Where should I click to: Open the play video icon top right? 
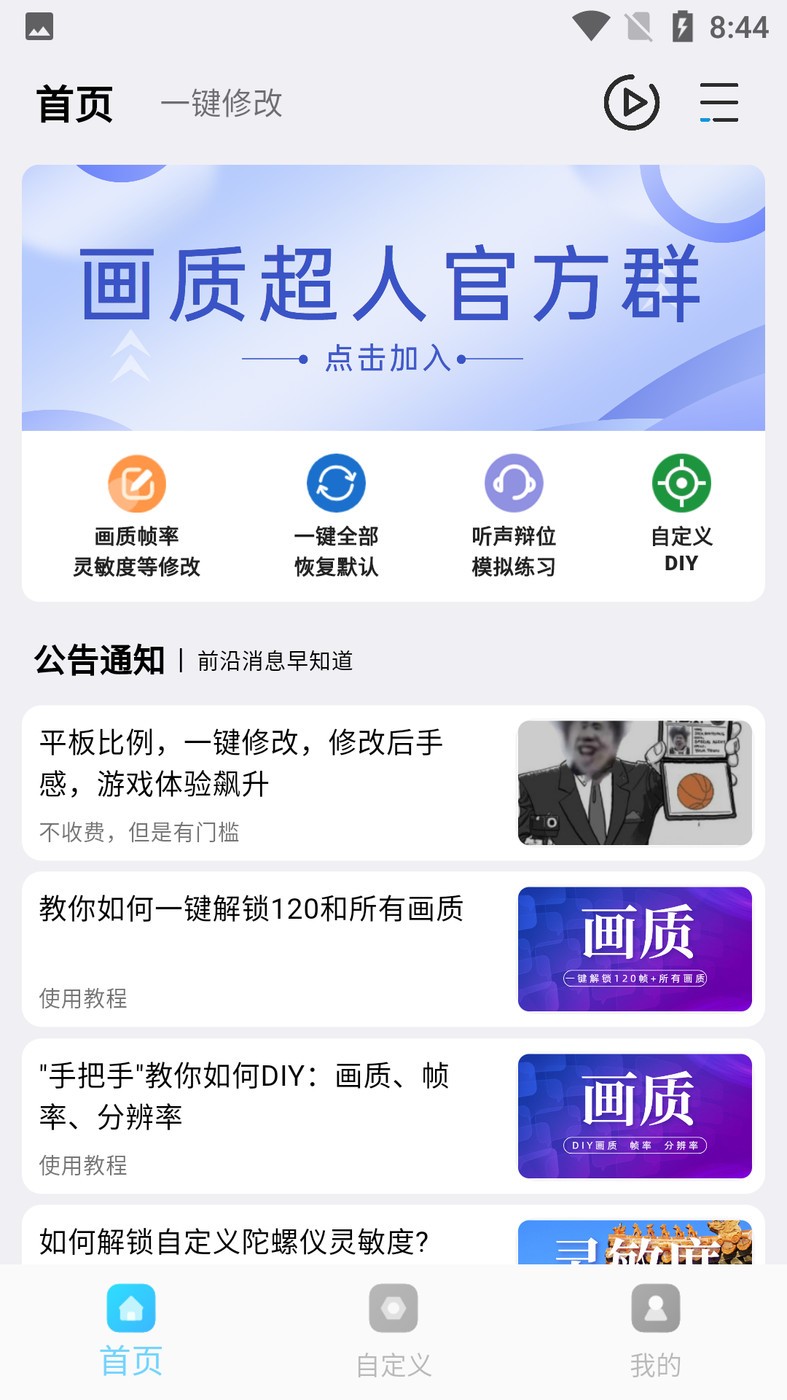pyautogui.click(x=632, y=103)
